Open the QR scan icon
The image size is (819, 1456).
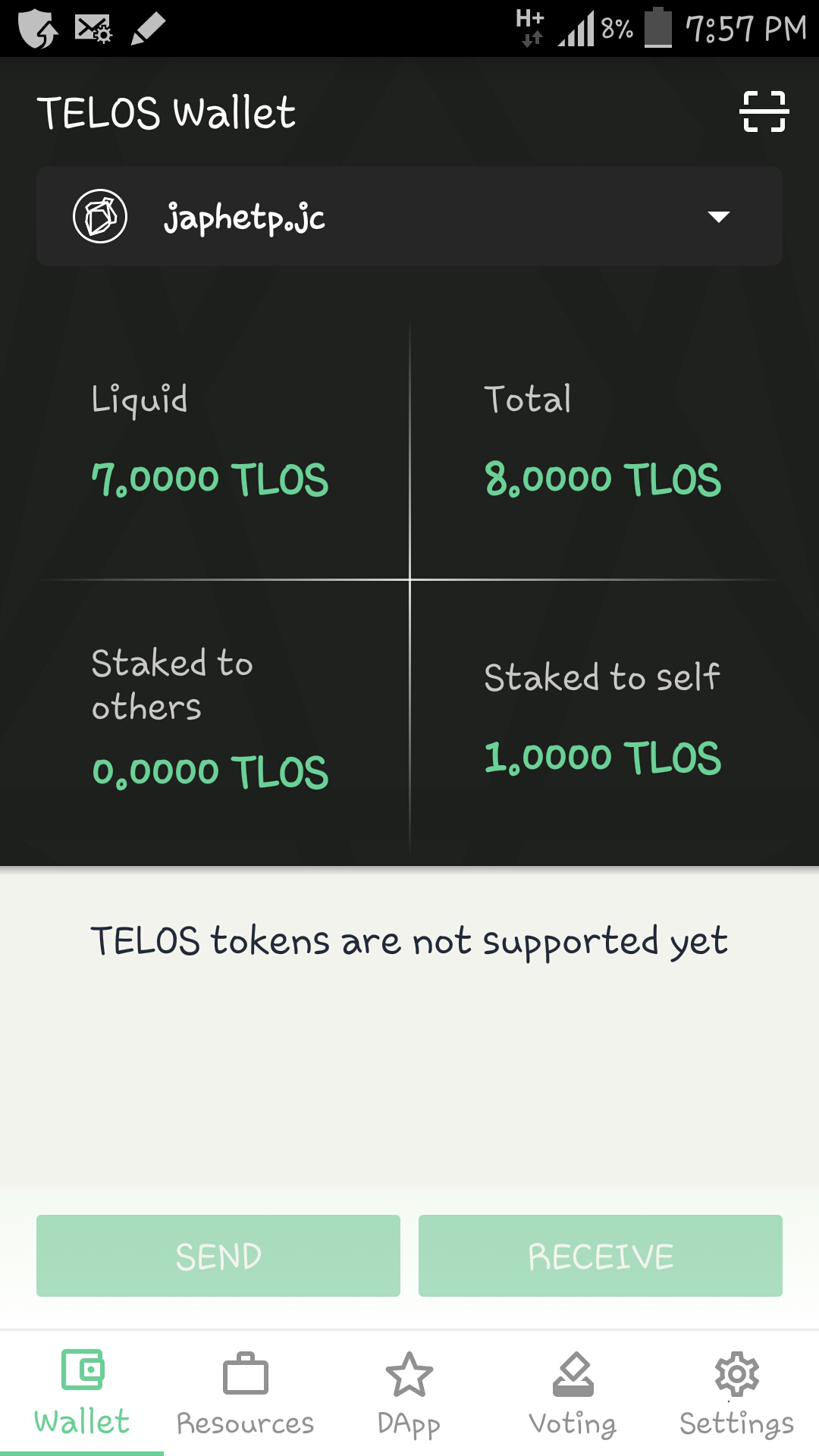tap(764, 111)
